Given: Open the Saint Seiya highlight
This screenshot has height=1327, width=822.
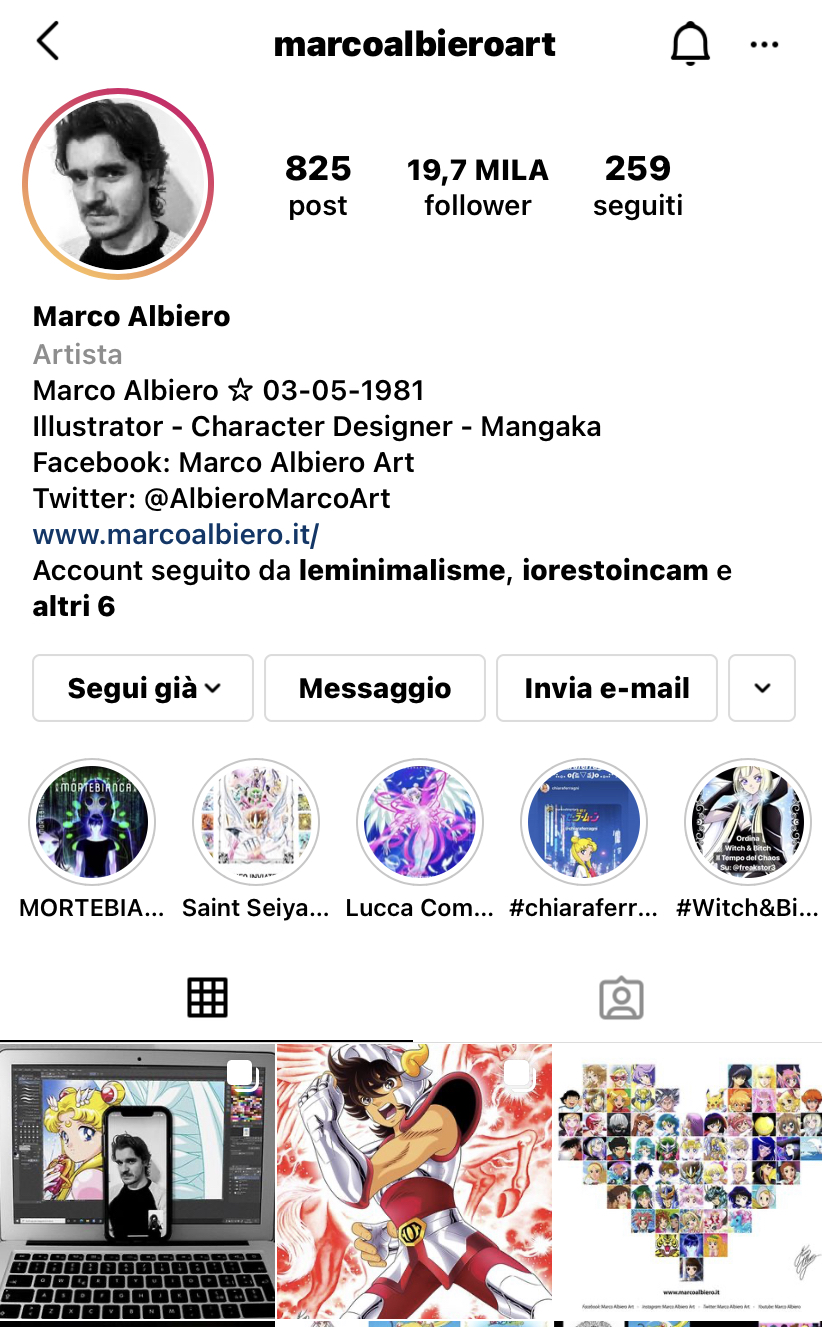Looking at the screenshot, I should [255, 822].
